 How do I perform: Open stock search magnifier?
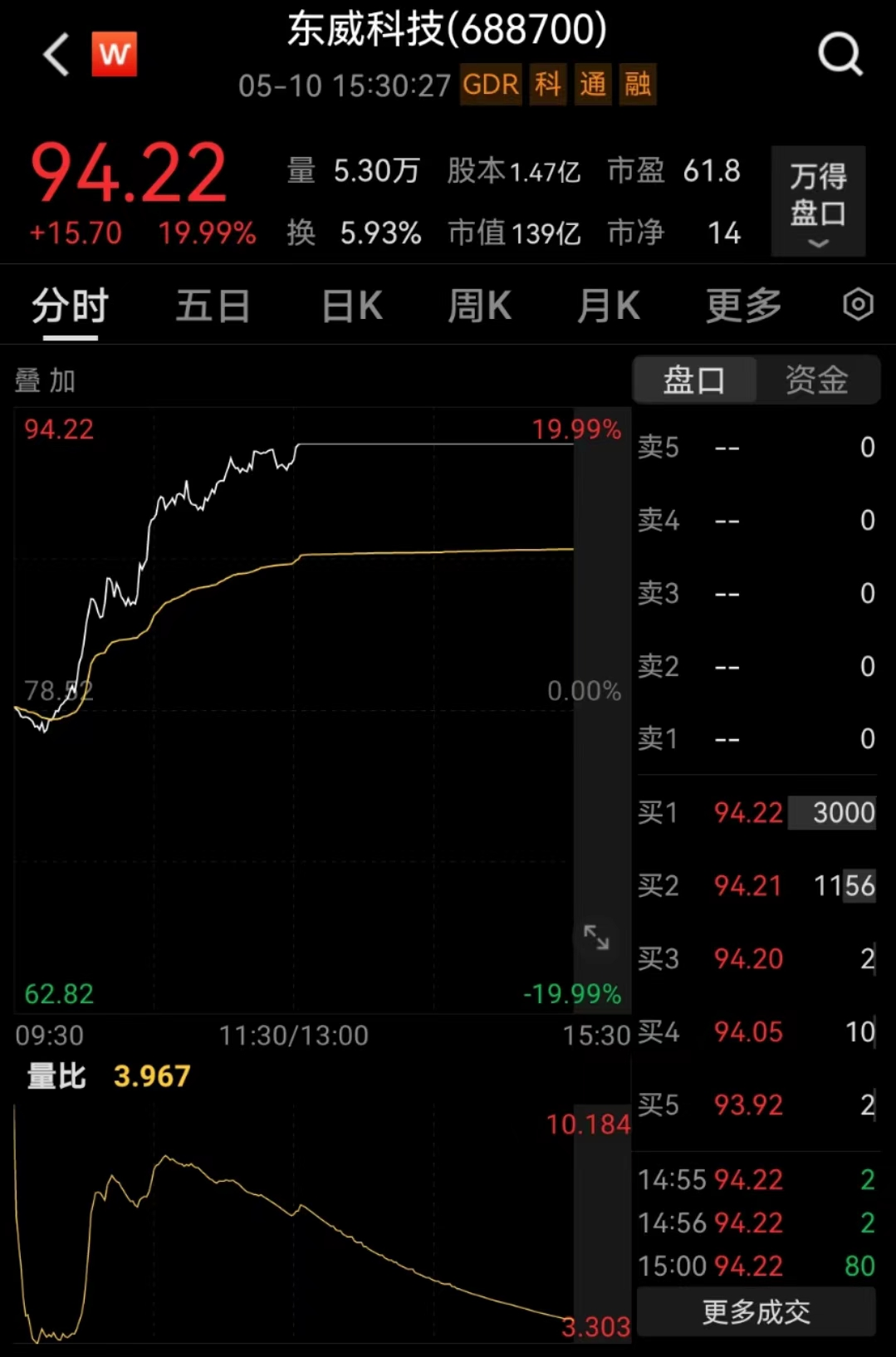tap(840, 55)
